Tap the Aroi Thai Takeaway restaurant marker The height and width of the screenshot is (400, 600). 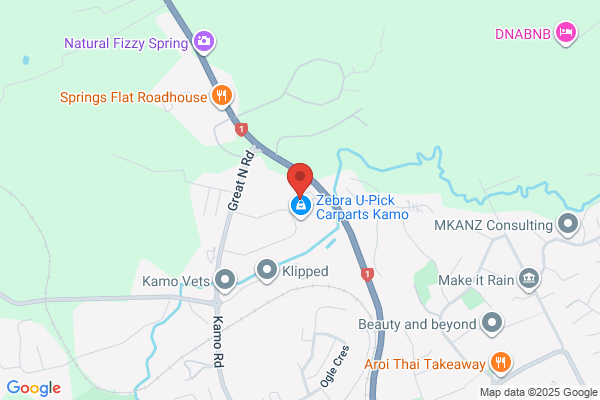[501, 362]
